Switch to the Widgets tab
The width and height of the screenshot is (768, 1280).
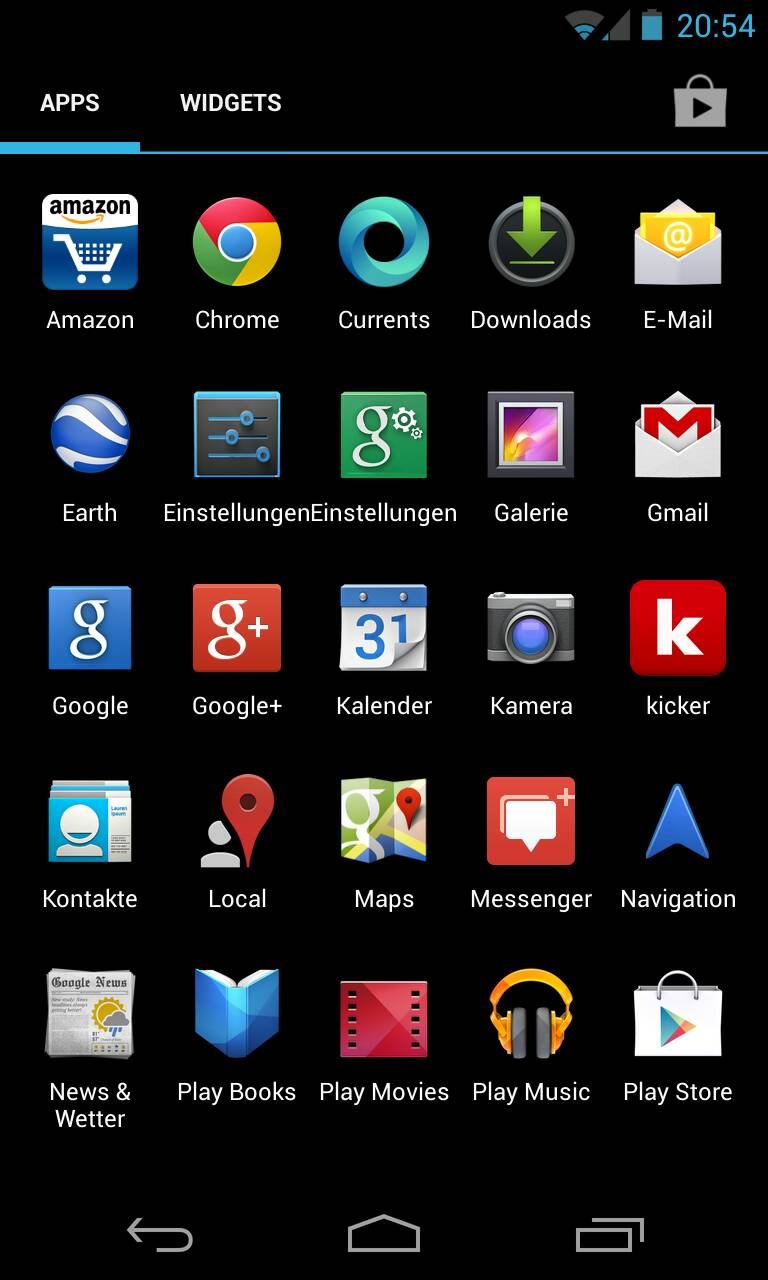[x=231, y=103]
